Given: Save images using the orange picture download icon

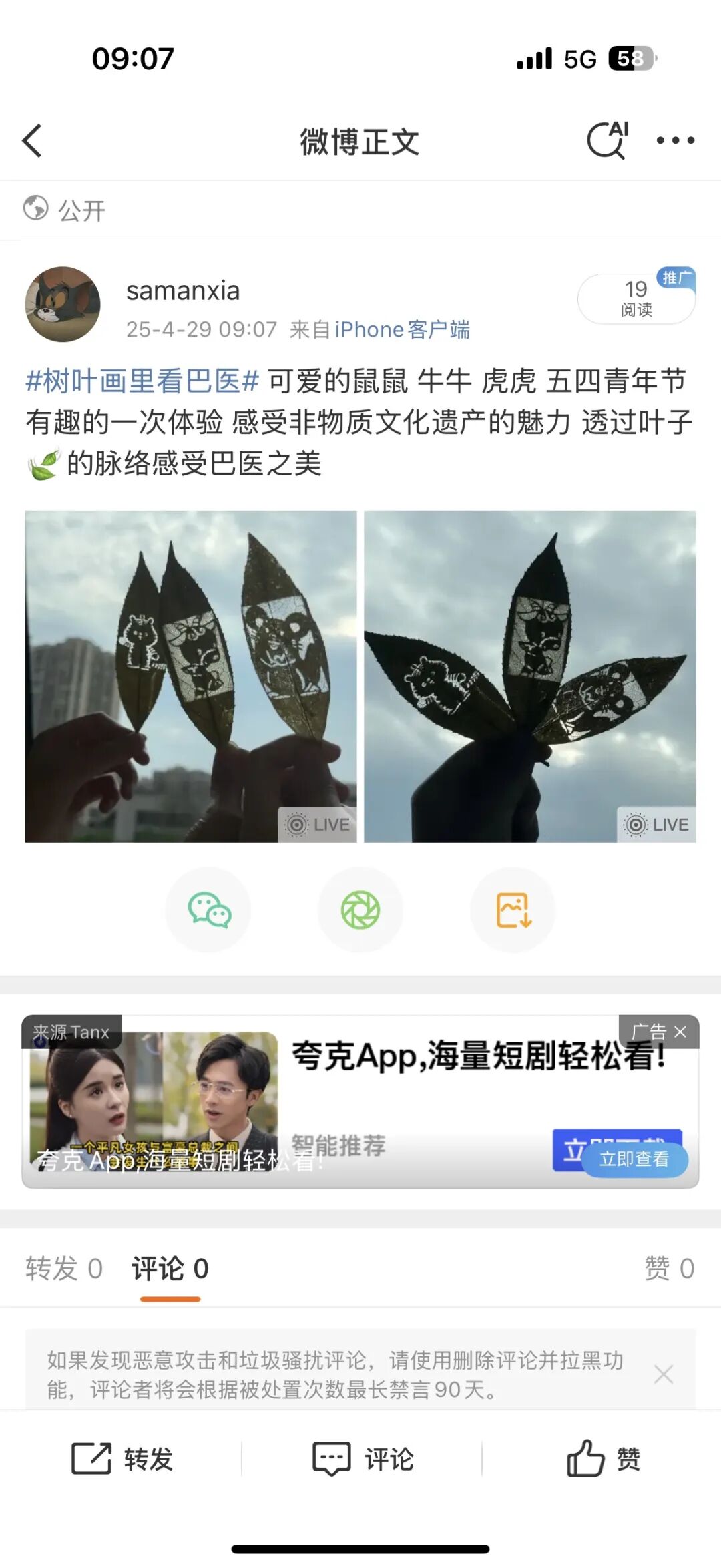Looking at the screenshot, I should pos(511,909).
